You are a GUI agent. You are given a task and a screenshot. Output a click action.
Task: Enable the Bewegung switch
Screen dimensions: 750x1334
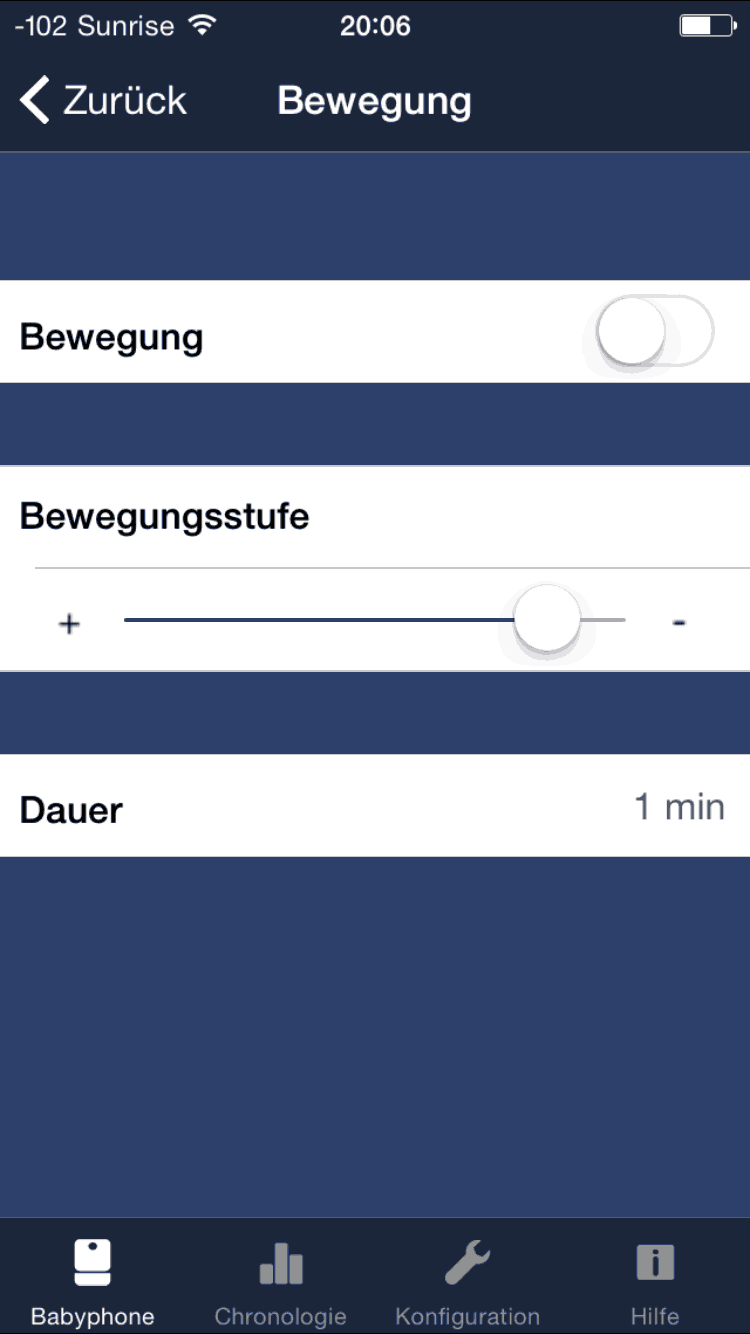coord(654,333)
